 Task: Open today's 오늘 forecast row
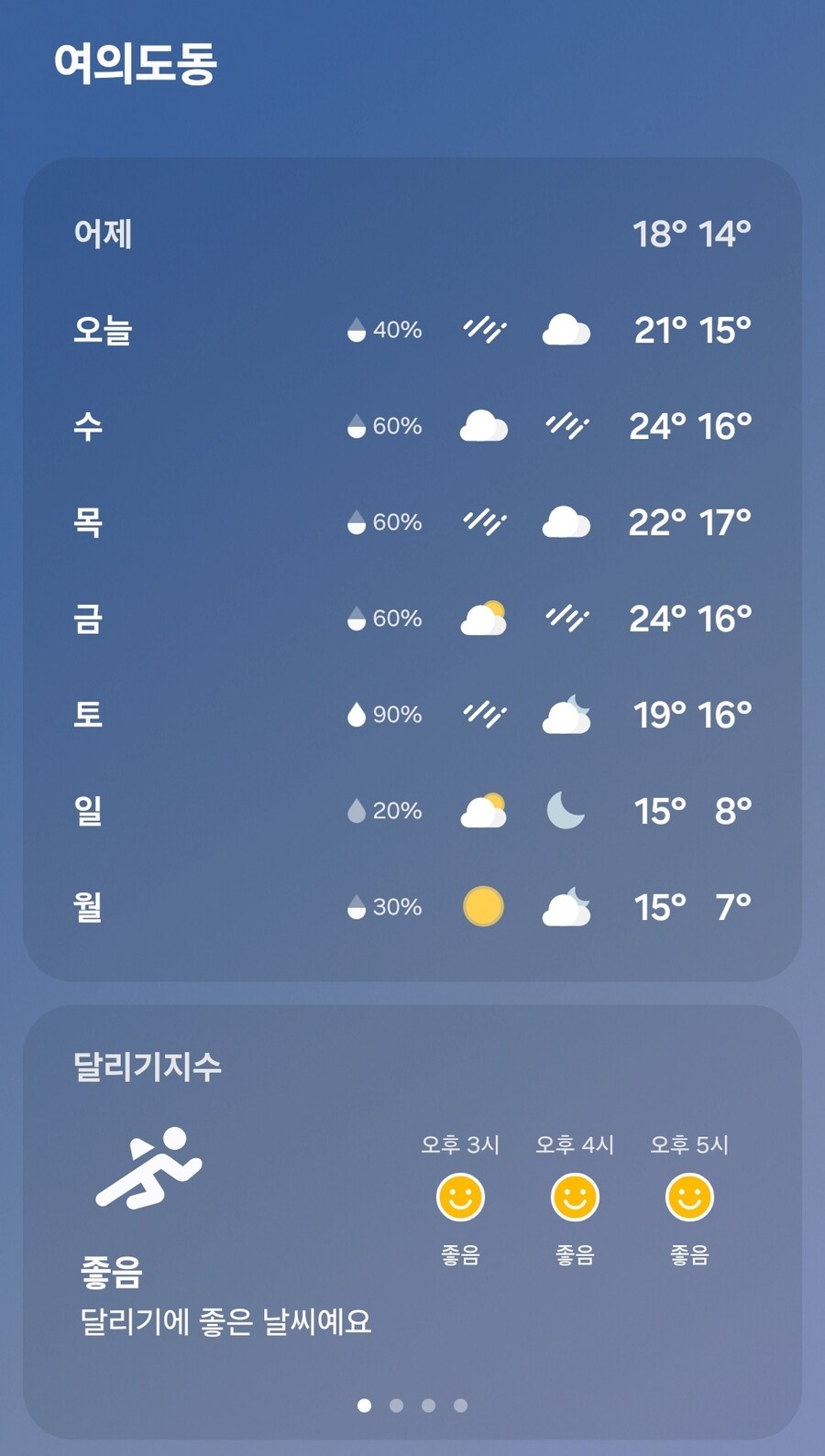[412, 330]
